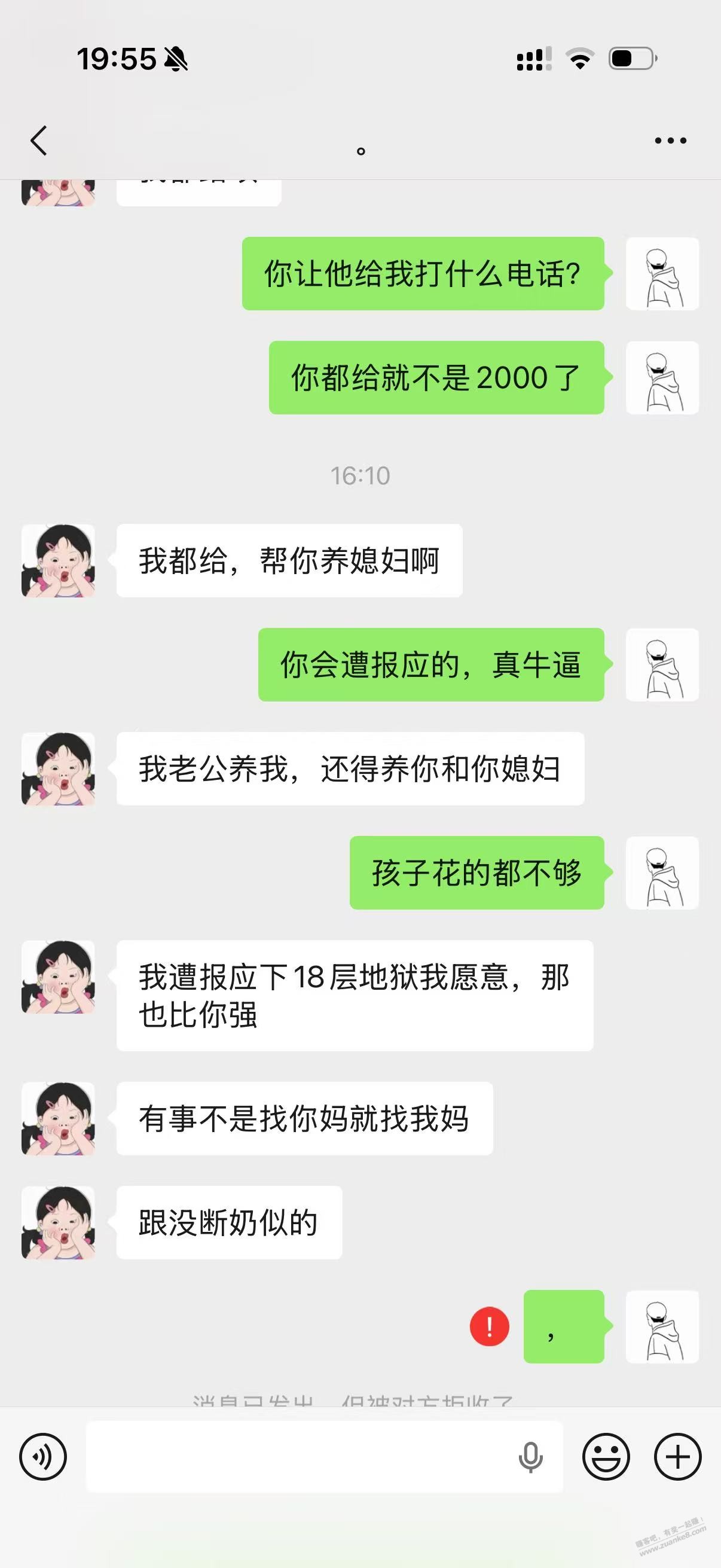The height and width of the screenshot is (1568, 721).
Task: Open the plus attachment menu
Action: pyautogui.click(x=677, y=1457)
